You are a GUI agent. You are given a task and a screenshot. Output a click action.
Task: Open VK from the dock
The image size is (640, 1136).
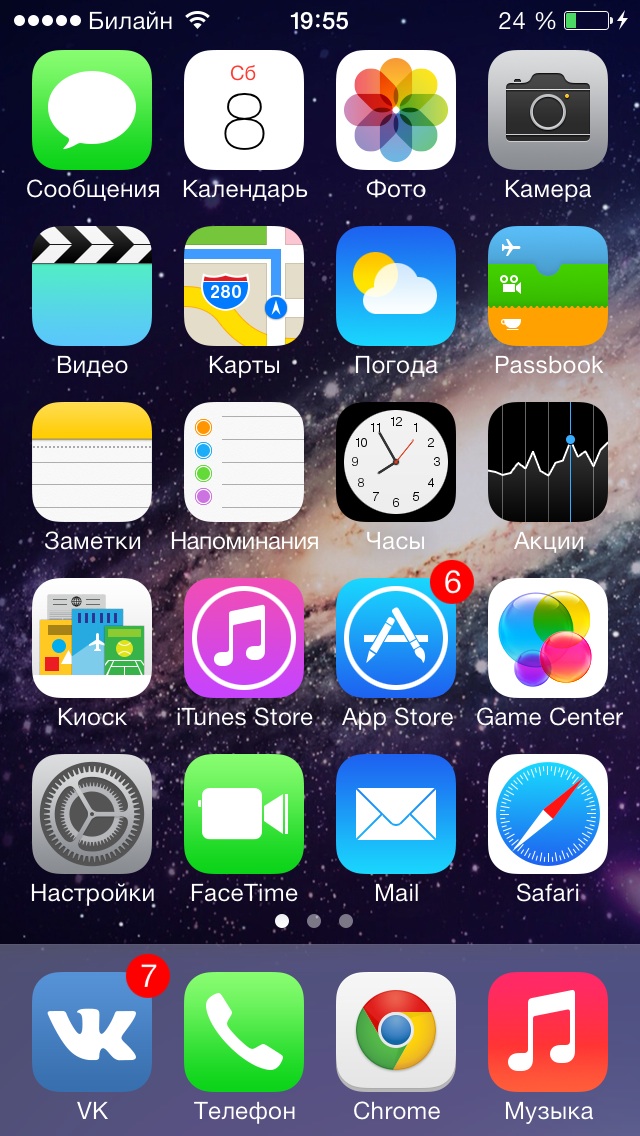click(x=92, y=1032)
